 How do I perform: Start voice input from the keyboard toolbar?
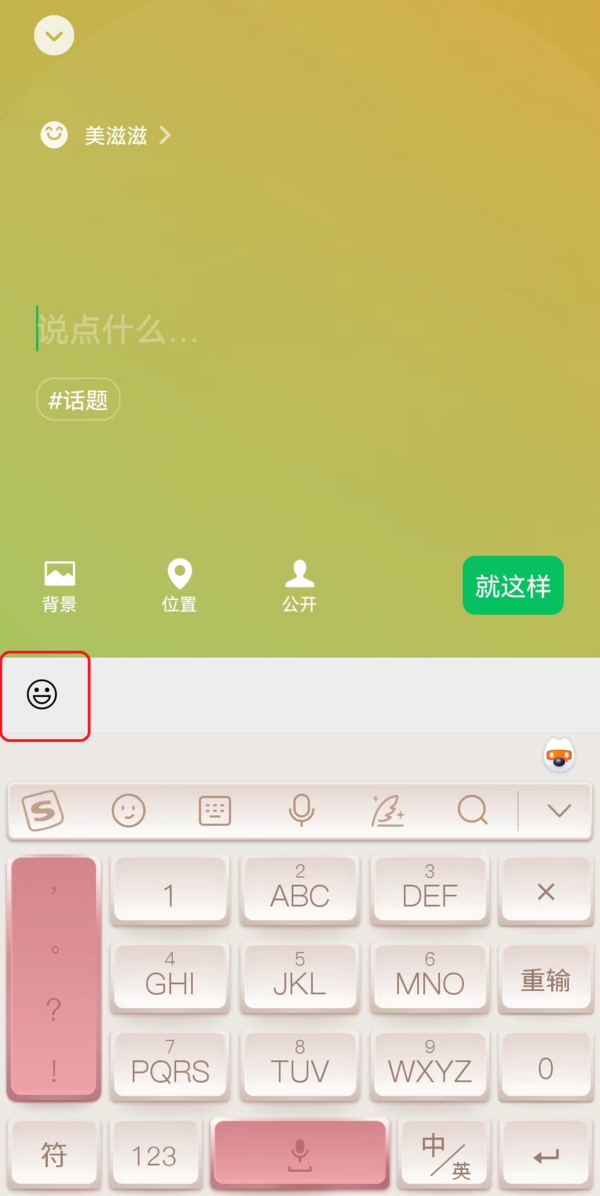[x=301, y=810]
